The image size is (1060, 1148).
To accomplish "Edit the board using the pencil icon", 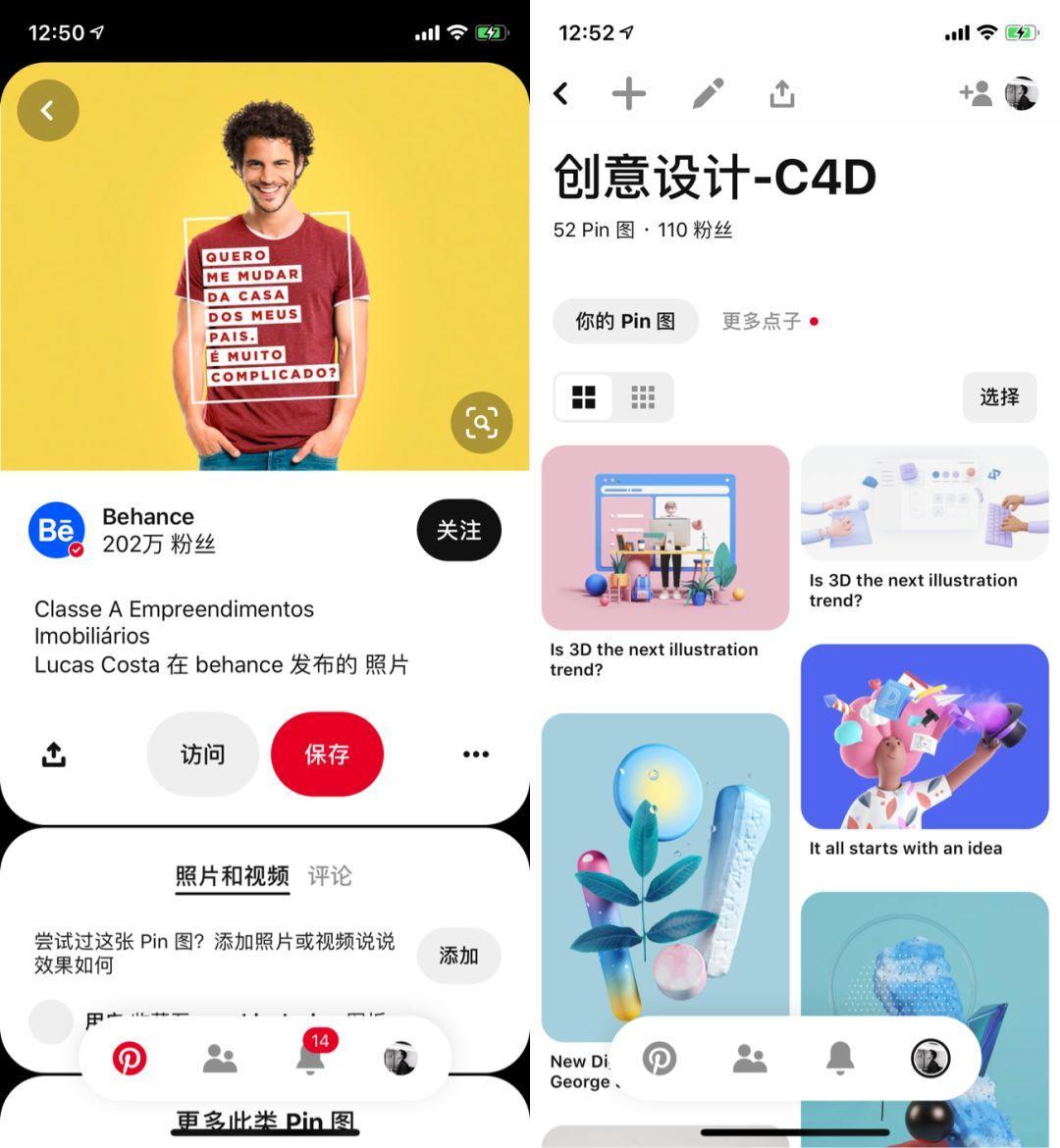I will coord(707,94).
